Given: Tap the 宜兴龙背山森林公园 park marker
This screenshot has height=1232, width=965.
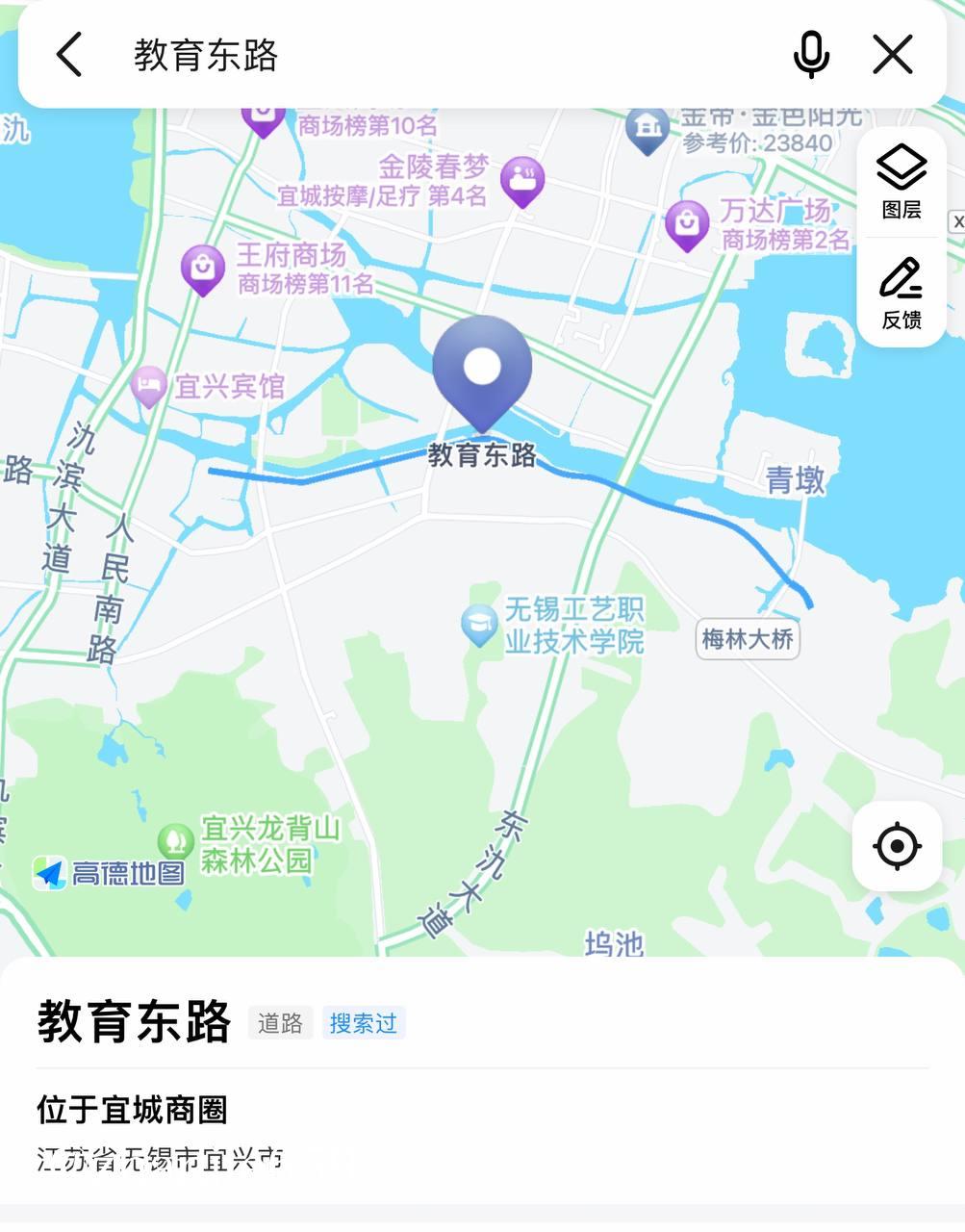Looking at the screenshot, I should (175, 842).
